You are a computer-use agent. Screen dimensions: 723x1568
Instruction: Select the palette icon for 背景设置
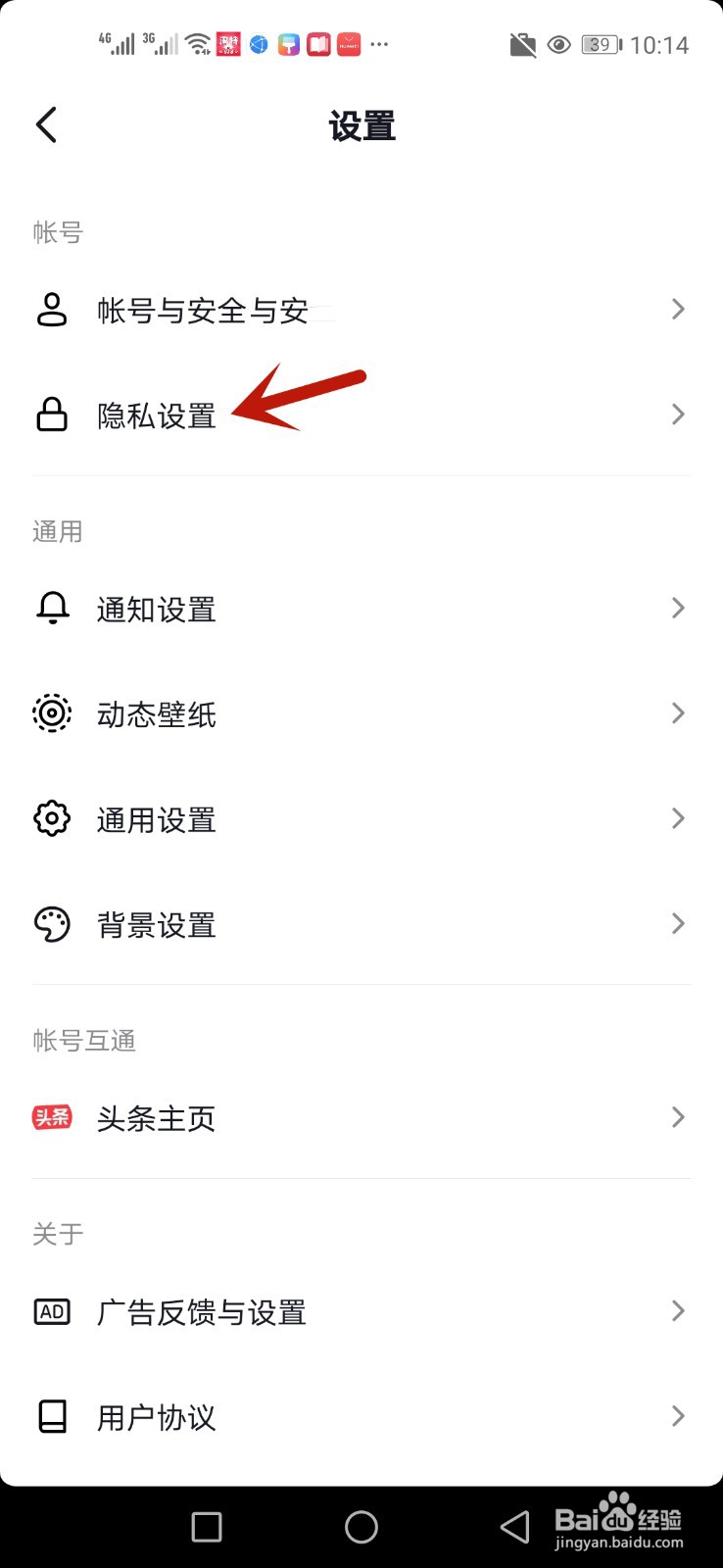tap(52, 924)
